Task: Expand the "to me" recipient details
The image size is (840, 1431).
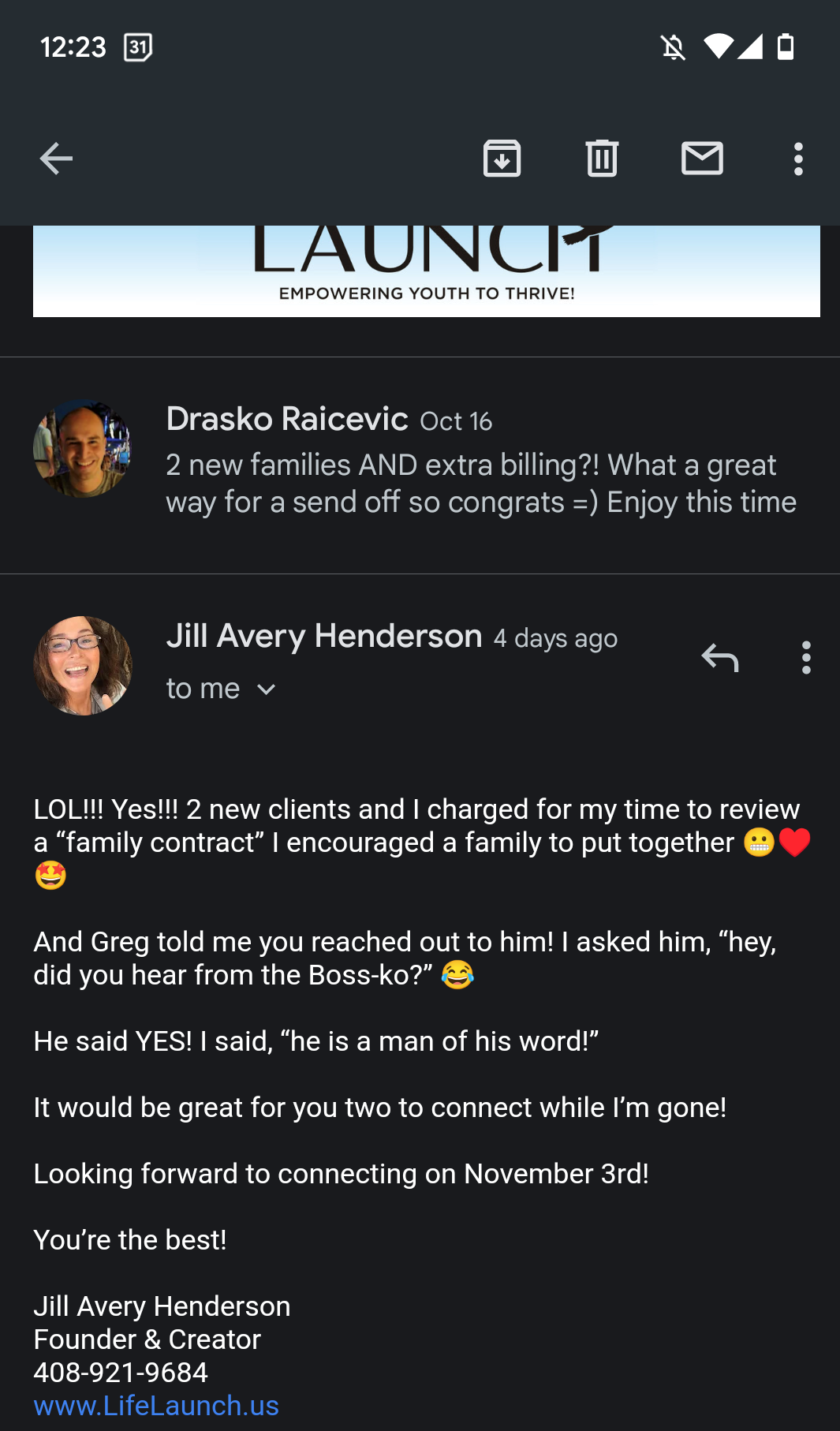Action: [x=221, y=689]
